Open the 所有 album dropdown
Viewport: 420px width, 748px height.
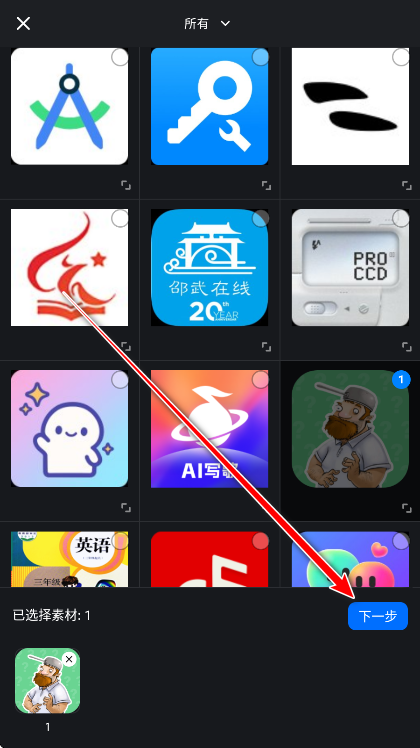[x=207, y=23]
